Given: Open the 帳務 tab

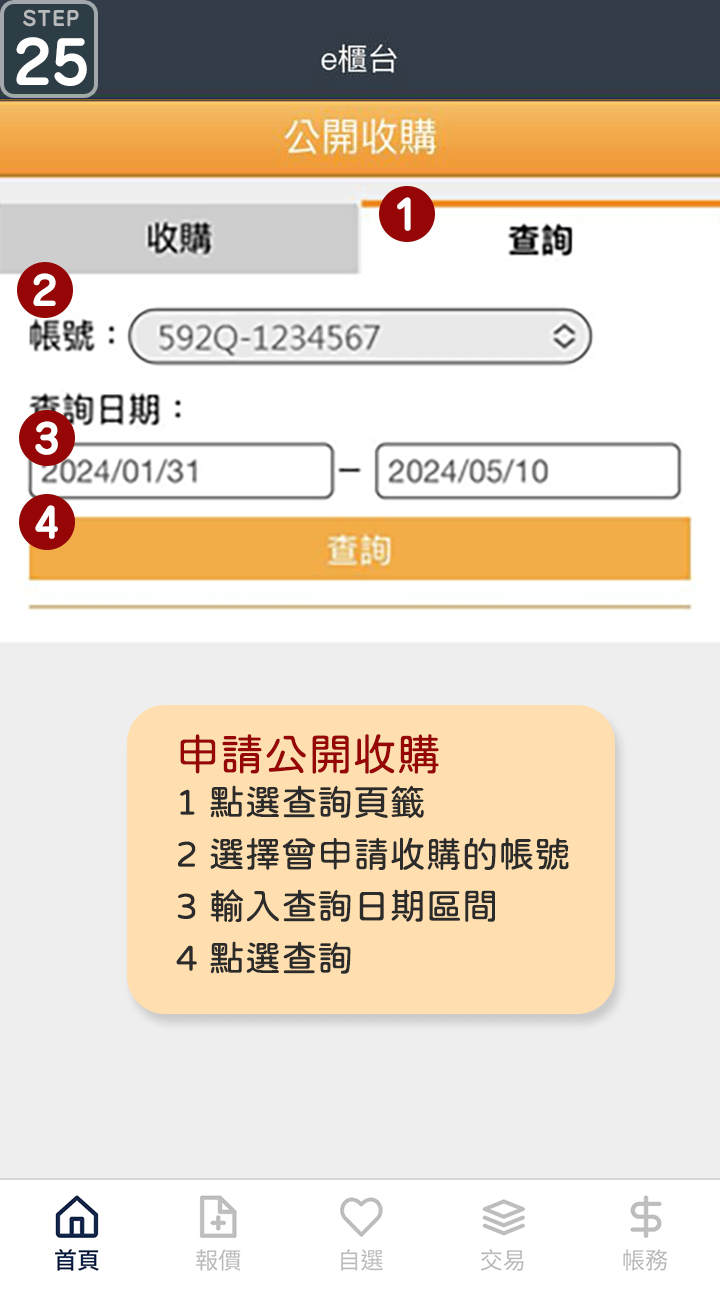Looking at the screenshot, I should click(645, 1234).
